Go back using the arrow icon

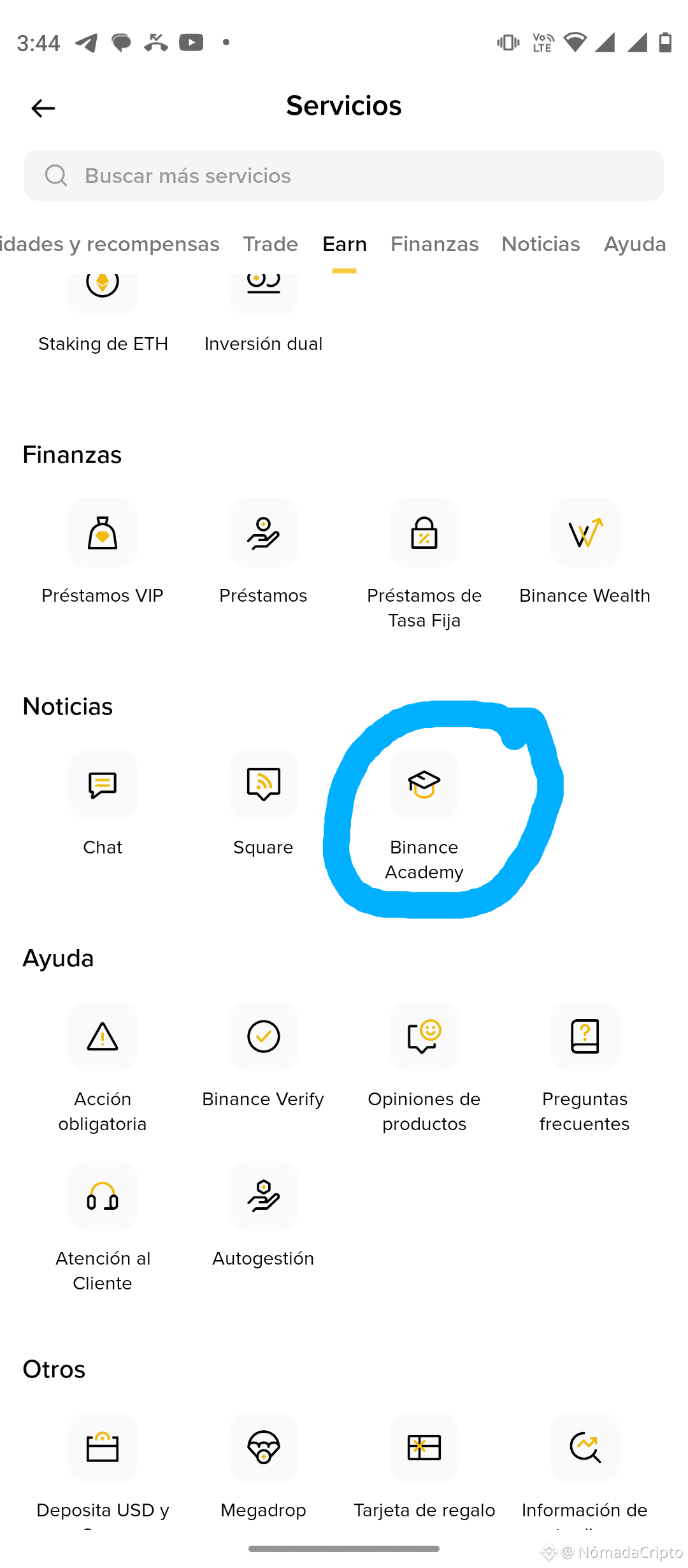click(43, 108)
